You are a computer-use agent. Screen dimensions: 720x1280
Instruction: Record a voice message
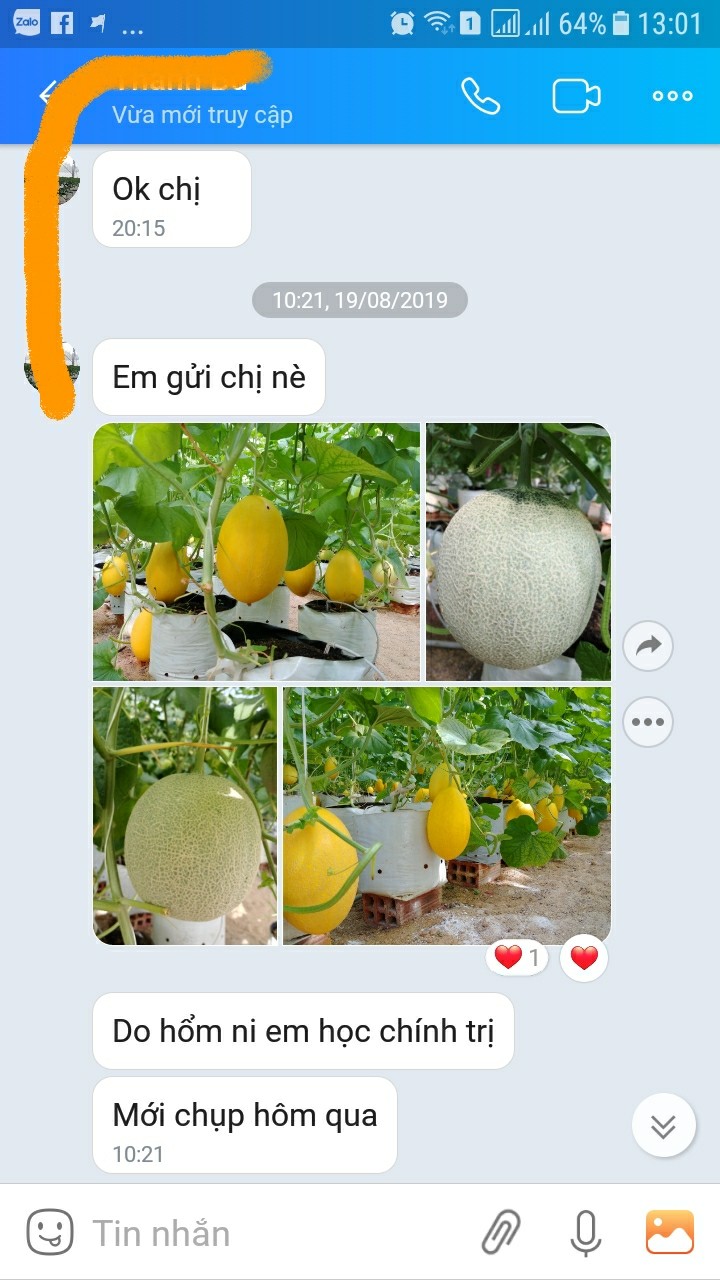tap(586, 1232)
